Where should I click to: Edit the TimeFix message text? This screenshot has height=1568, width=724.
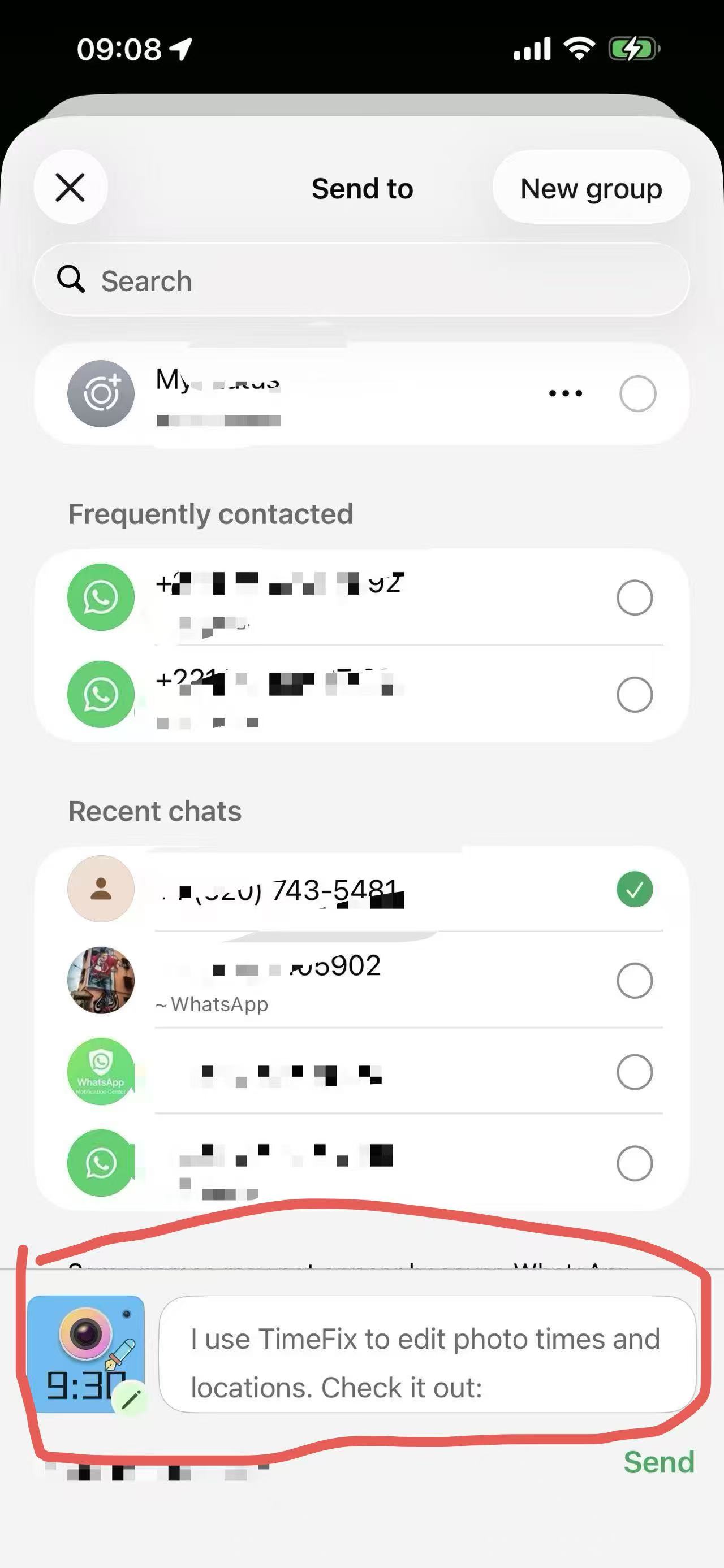coord(428,1363)
